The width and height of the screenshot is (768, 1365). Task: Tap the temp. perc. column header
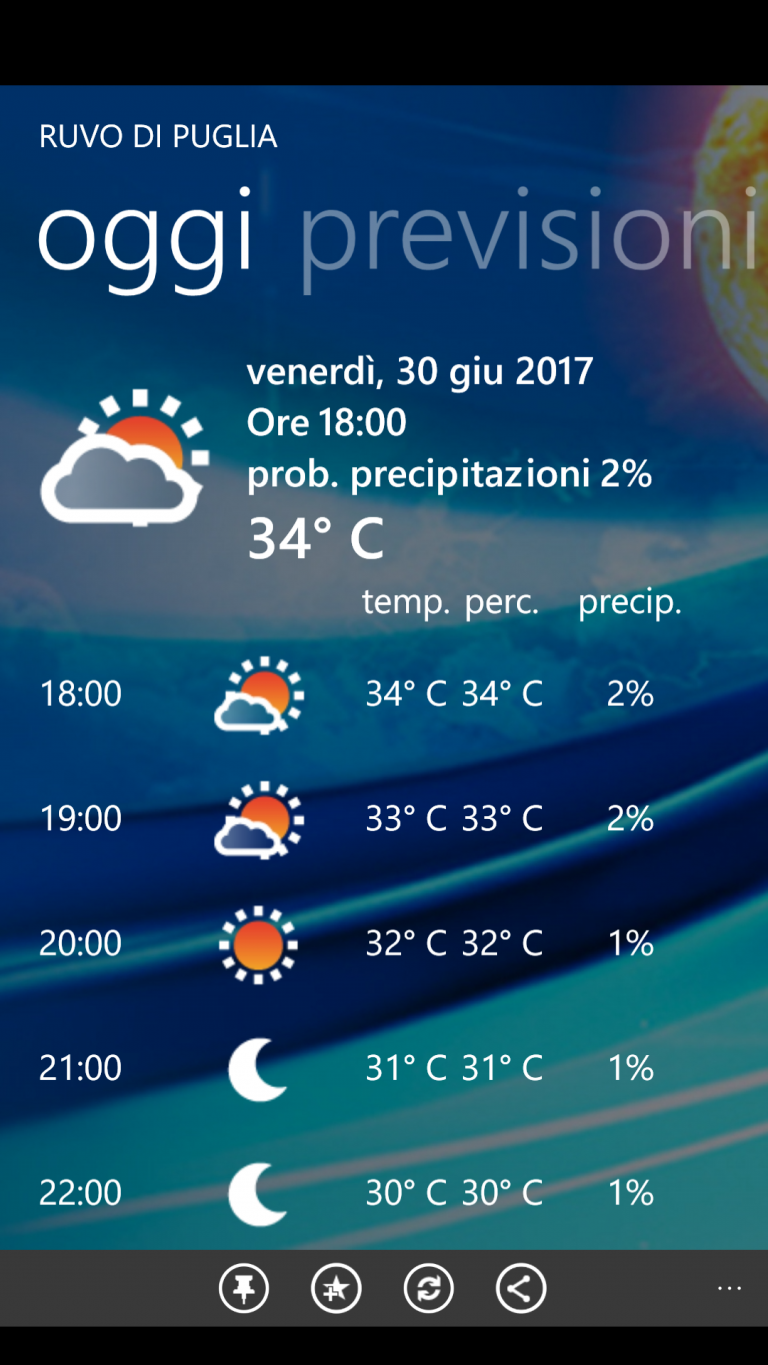tap(452, 602)
